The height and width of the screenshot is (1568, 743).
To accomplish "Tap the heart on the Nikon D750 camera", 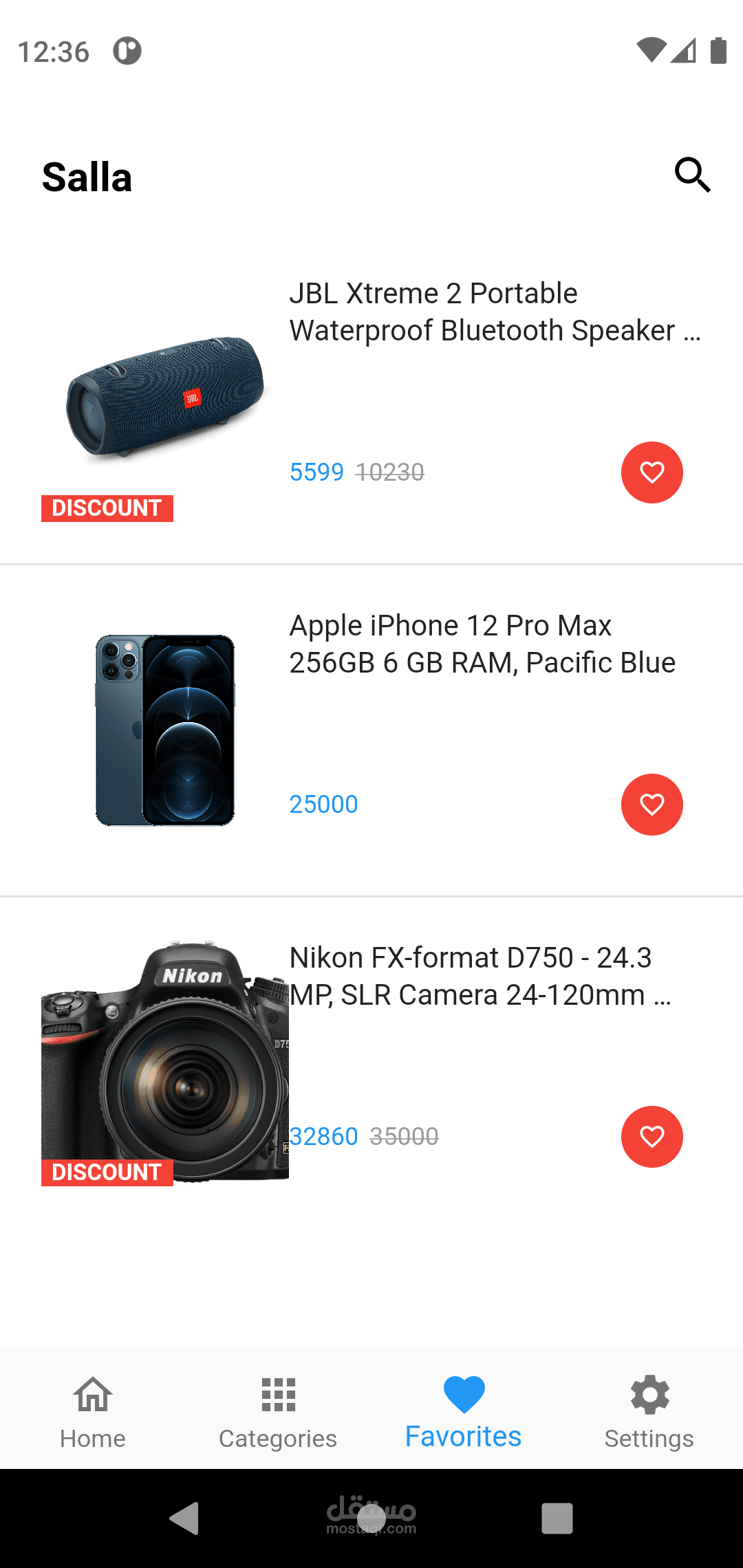I will 652,1137.
